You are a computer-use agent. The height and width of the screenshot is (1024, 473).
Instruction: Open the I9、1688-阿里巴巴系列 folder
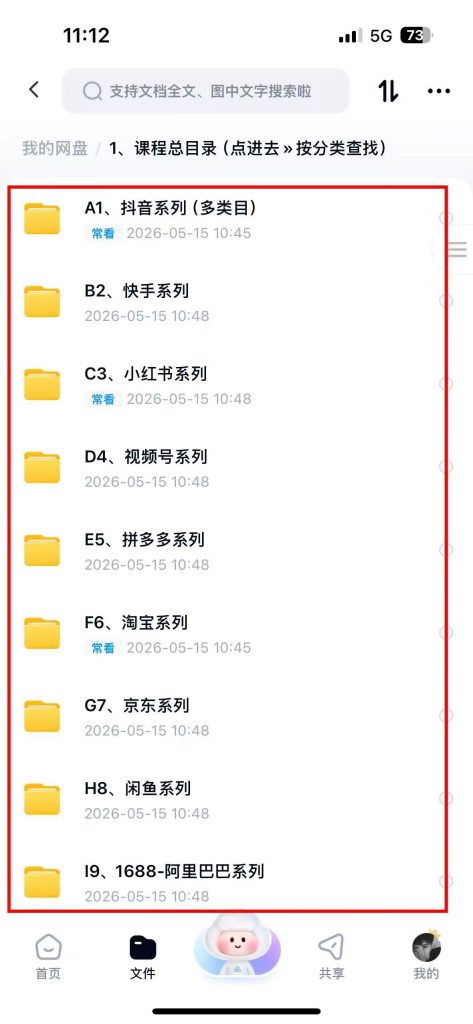pyautogui.click(x=227, y=882)
